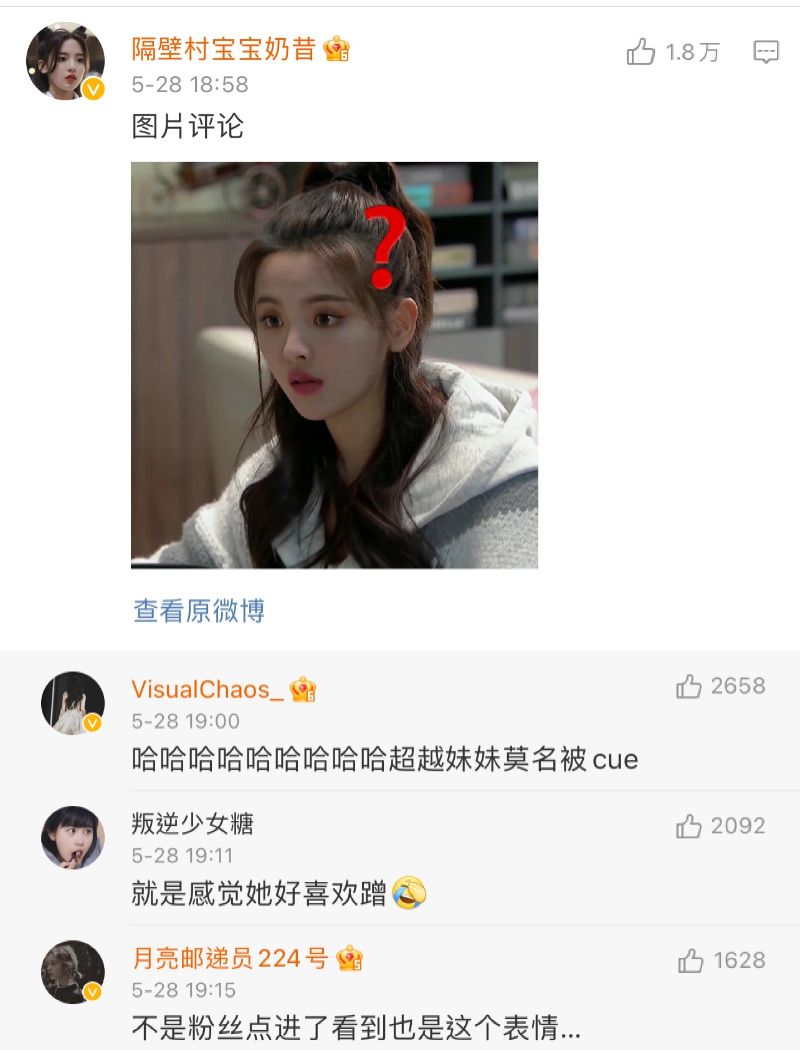Tap 月亮邮递员224号's profile avatar
The height and width of the screenshot is (1050, 800).
tap(72, 971)
